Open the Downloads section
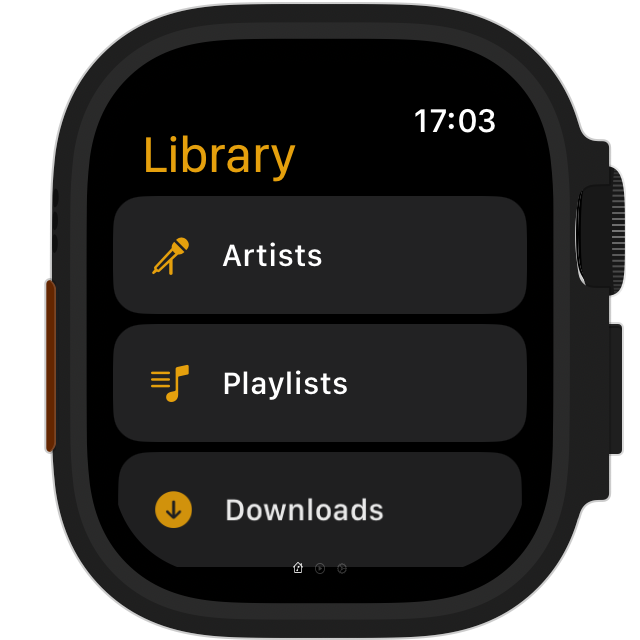The height and width of the screenshot is (640, 640). pyautogui.click(x=320, y=509)
